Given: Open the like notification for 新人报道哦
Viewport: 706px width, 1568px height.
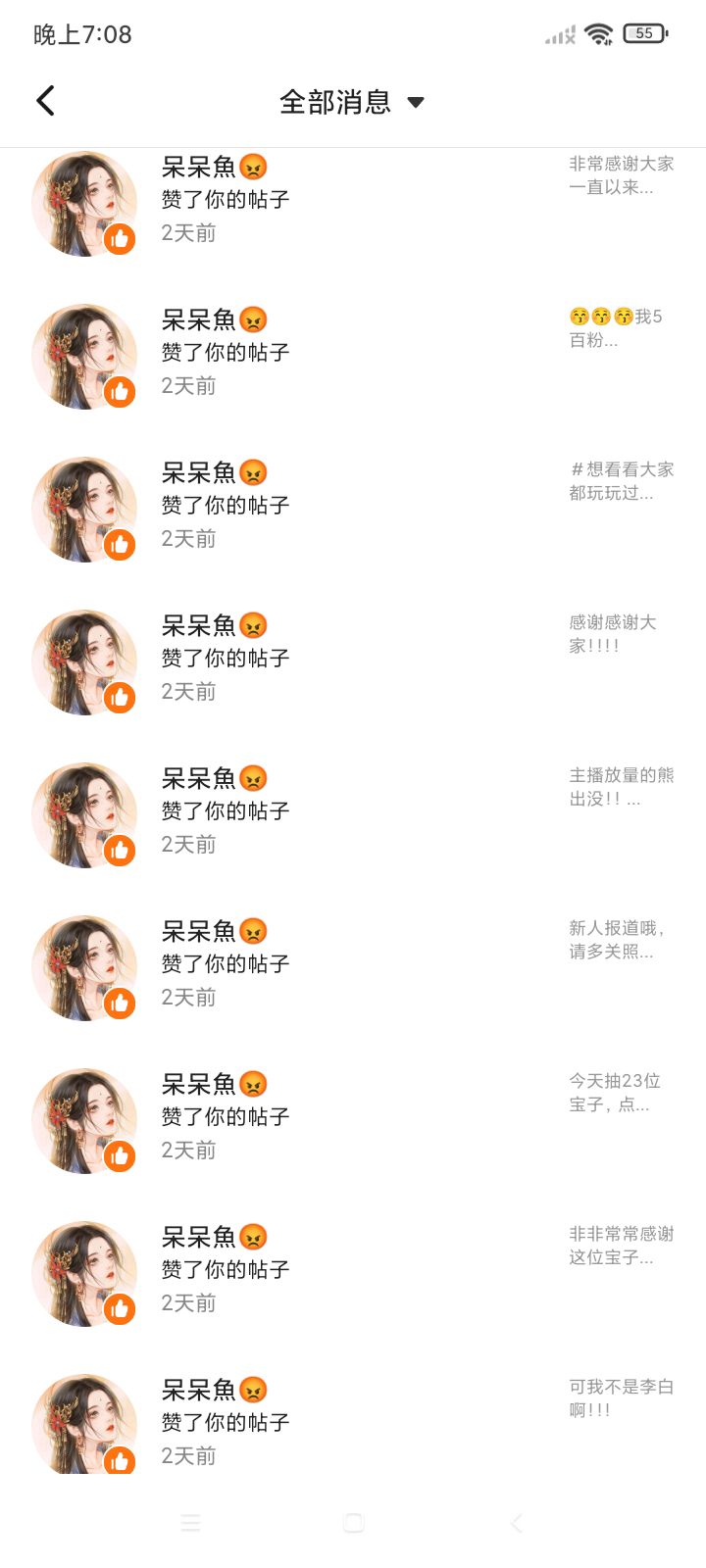Looking at the screenshot, I should [x=353, y=964].
